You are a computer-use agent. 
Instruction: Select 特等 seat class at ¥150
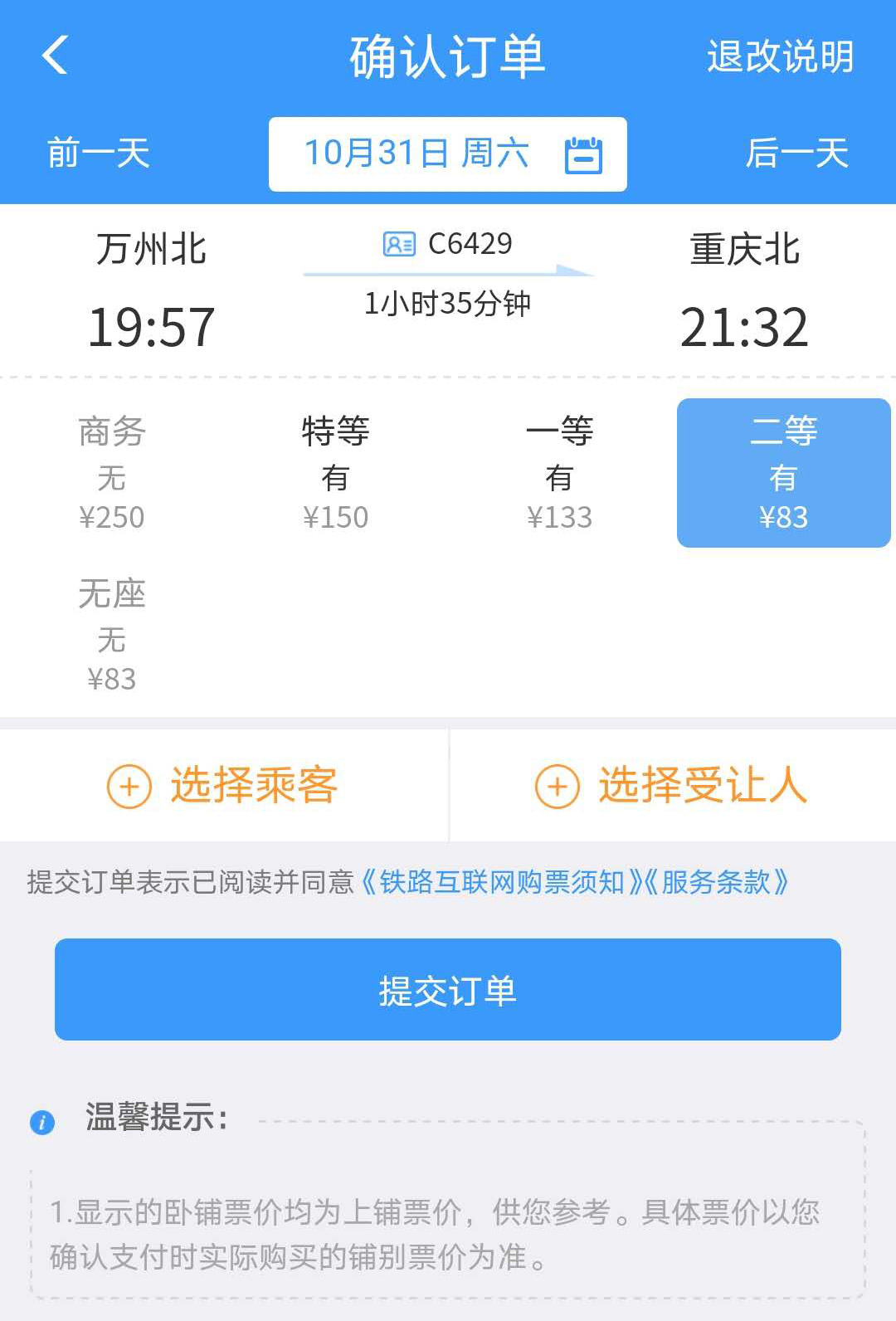(x=335, y=472)
